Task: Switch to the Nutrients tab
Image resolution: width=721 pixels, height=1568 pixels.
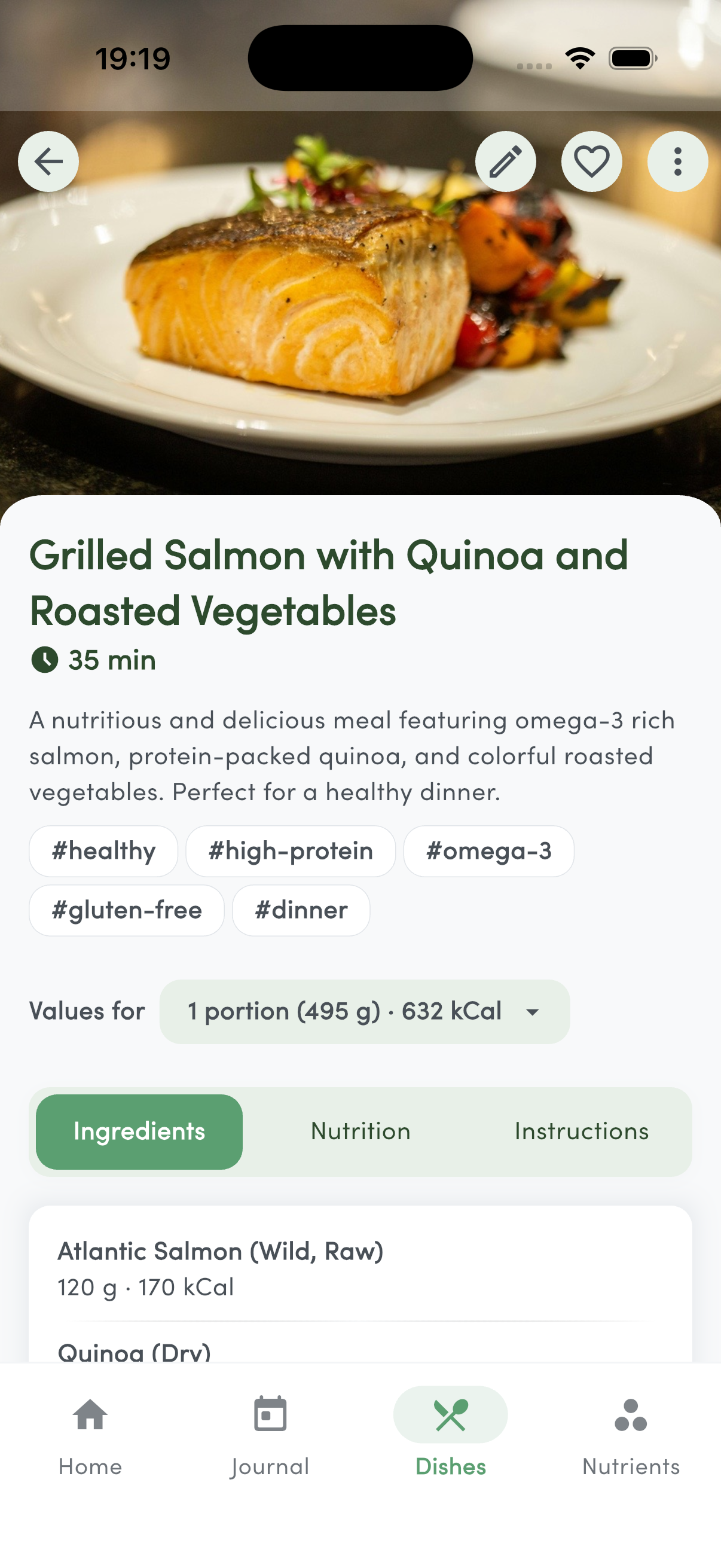Action: [x=631, y=1435]
